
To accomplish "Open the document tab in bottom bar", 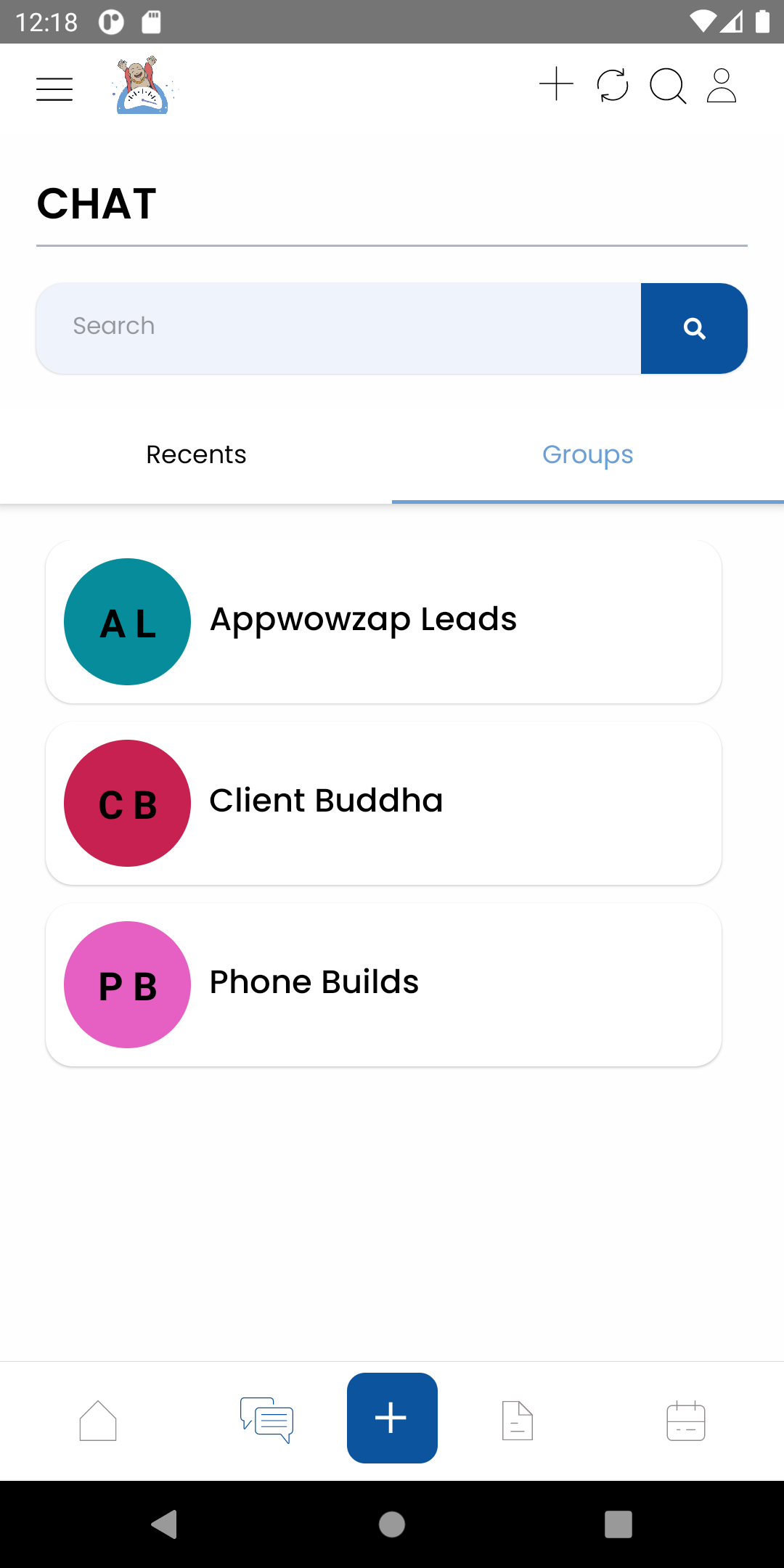I will tap(518, 1421).
